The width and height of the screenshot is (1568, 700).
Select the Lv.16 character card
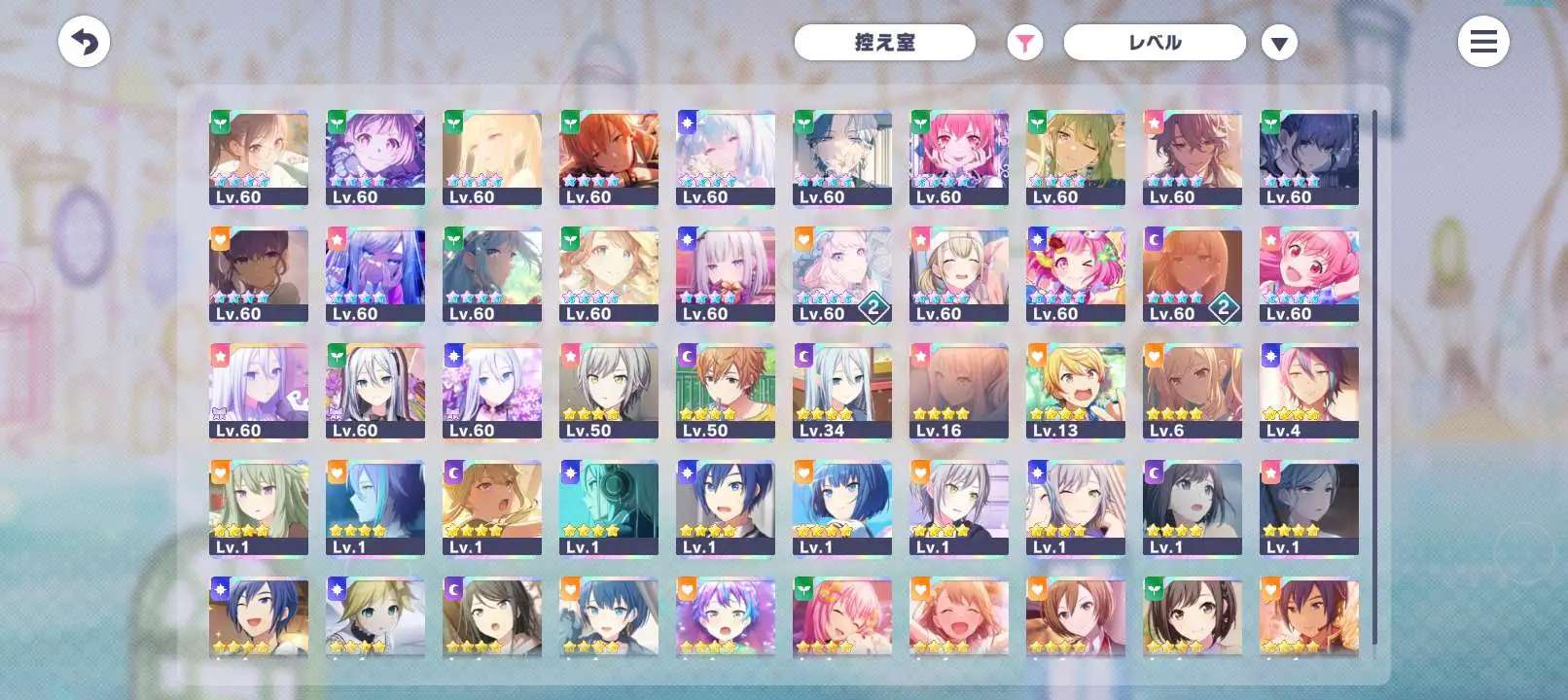958,391
